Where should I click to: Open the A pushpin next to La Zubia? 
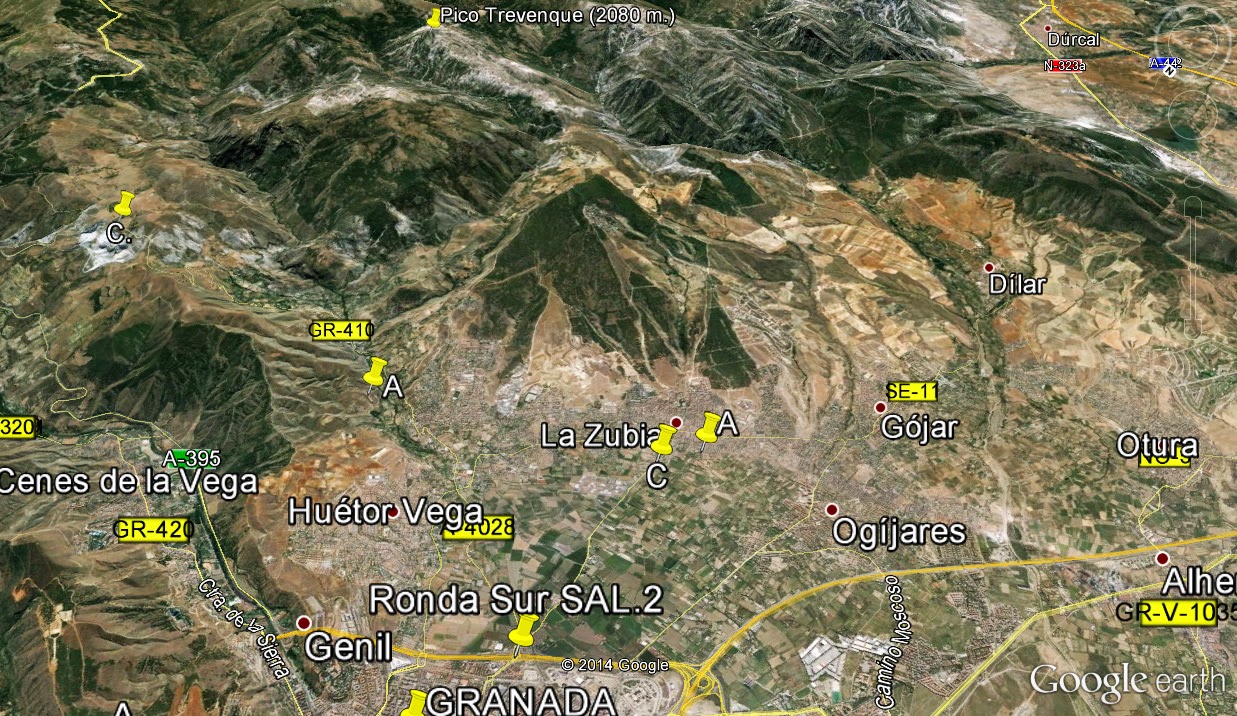(x=708, y=428)
